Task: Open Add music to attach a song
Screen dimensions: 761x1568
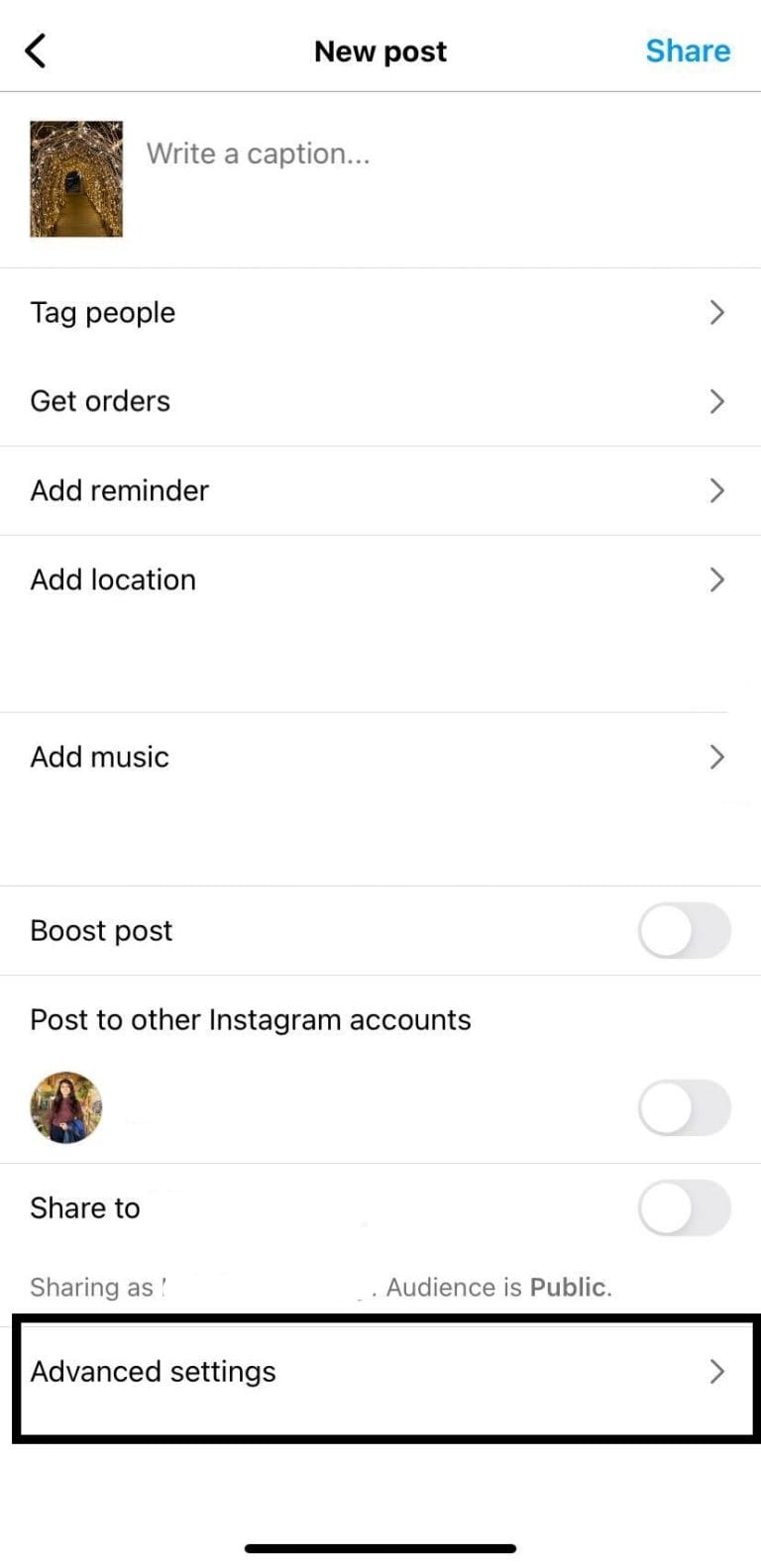Action: pos(99,757)
